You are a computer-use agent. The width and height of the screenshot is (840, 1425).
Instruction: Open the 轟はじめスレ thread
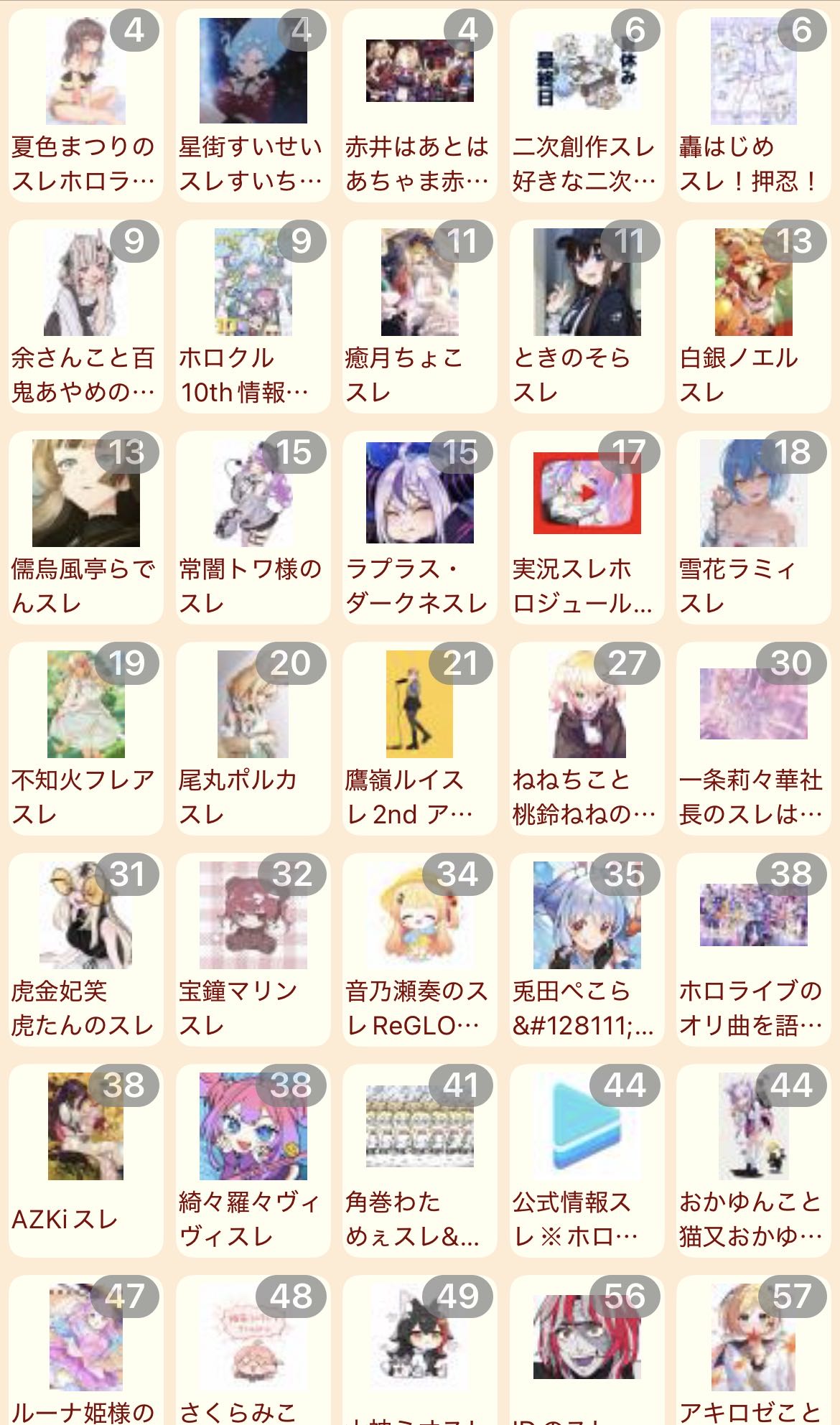click(753, 106)
